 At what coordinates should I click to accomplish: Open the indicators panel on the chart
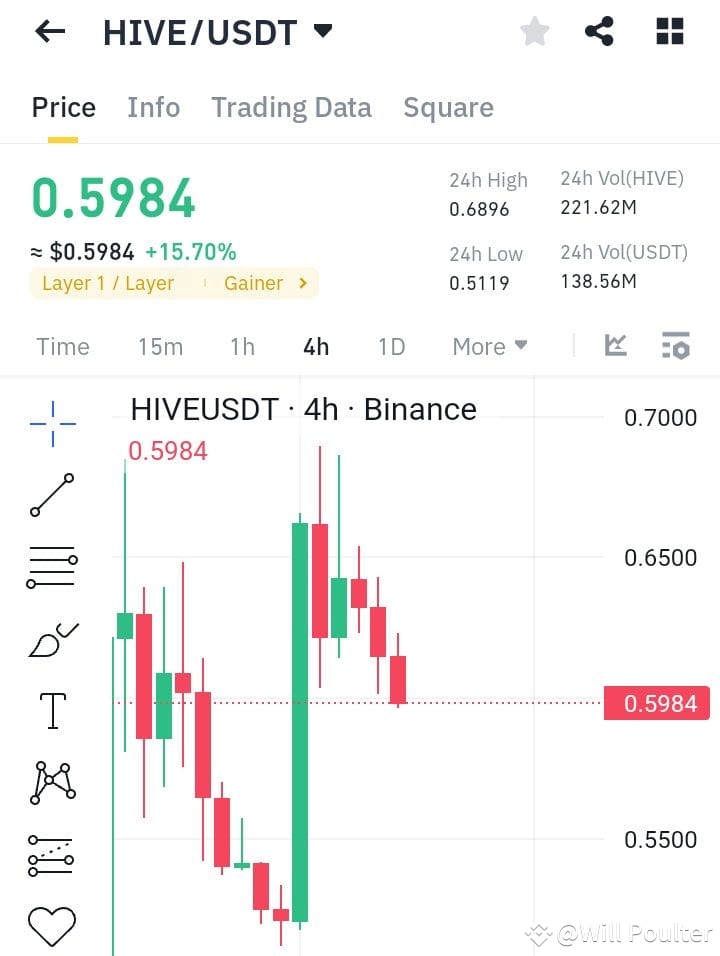pos(615,346)
